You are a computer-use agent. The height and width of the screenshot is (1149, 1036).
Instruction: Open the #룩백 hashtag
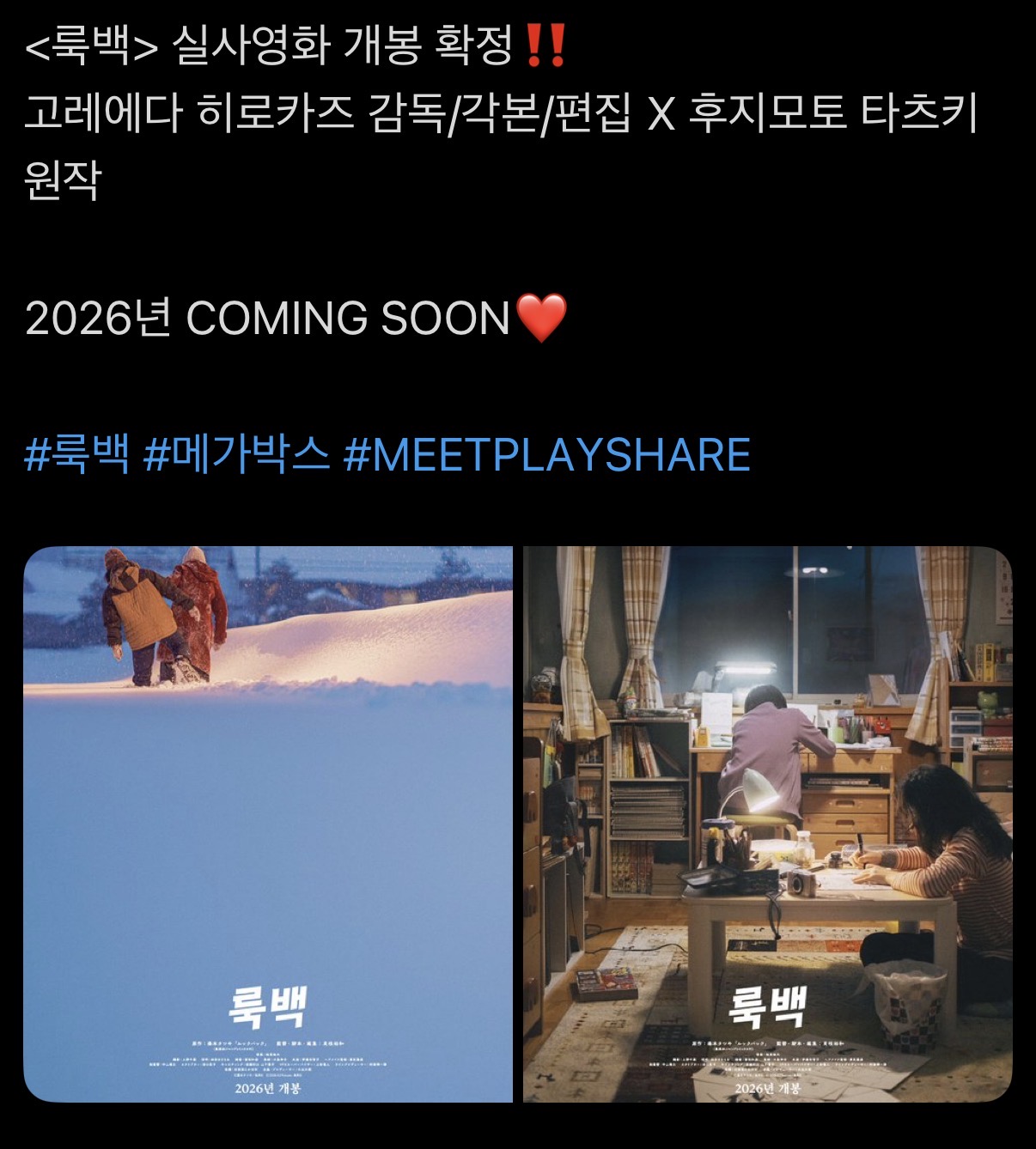pos(77,454)
